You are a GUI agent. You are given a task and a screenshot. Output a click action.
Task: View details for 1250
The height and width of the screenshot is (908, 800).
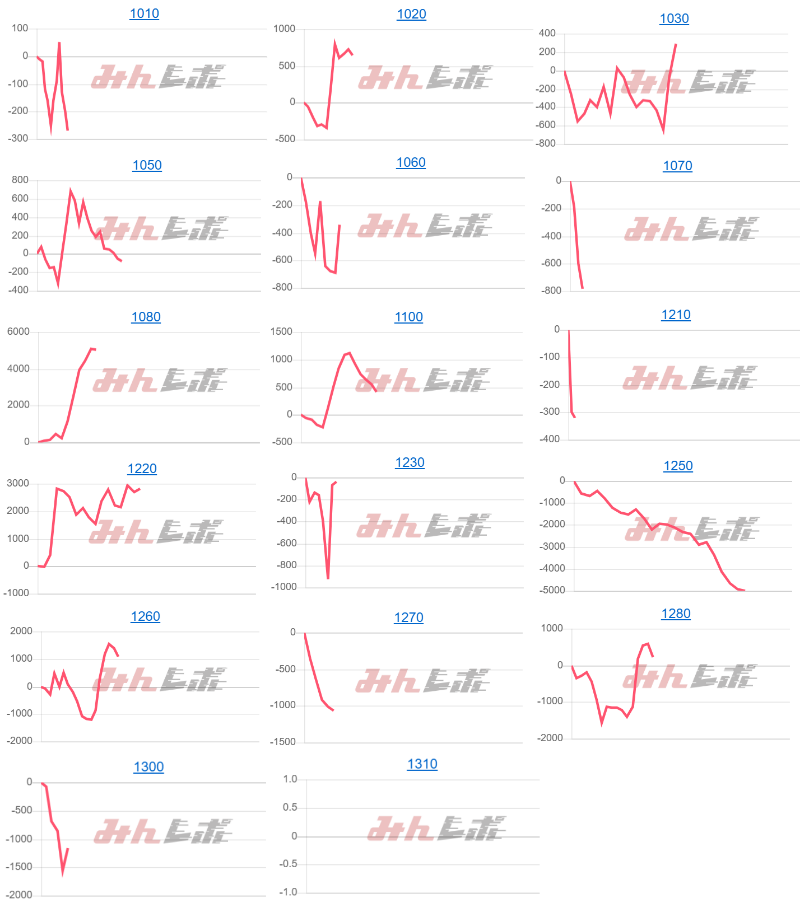click(x=678, y=466)
